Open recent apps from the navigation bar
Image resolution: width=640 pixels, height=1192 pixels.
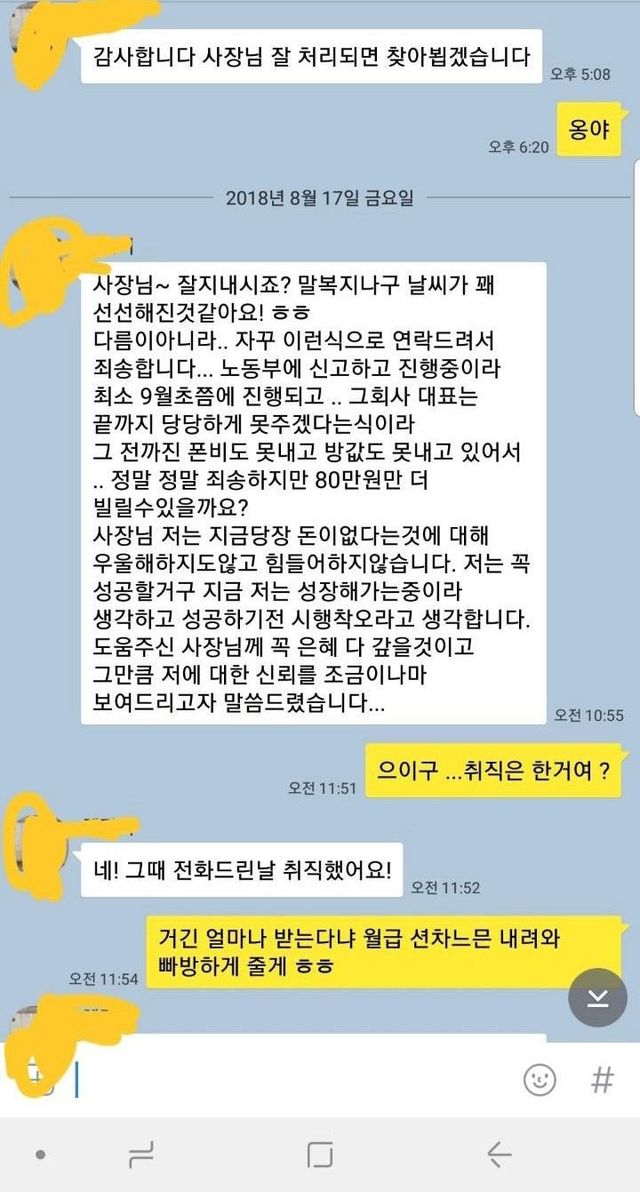pyautogui.click(x=141, y=1155)
